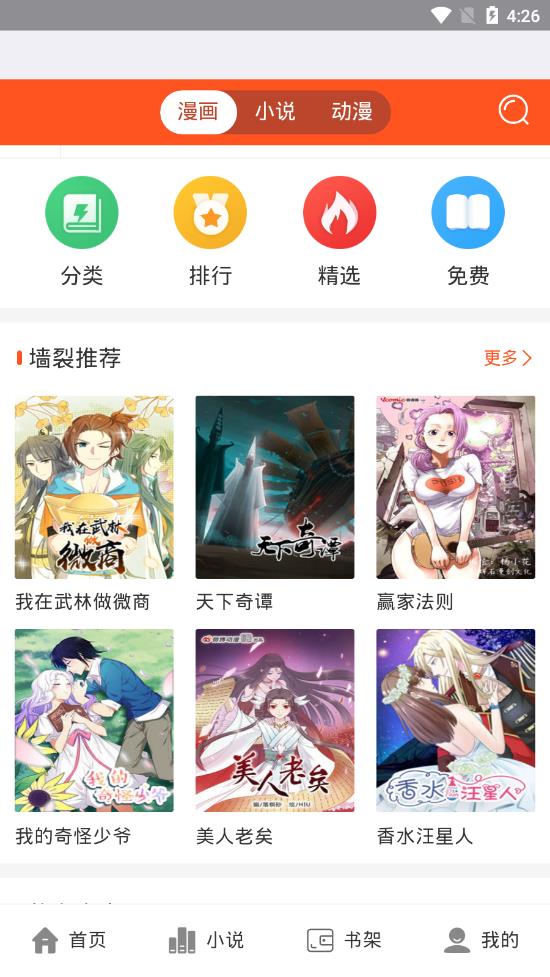Viewport: 550px width, 977px height.
Task: Open the 分类 category shortcut
Action: 82,232
